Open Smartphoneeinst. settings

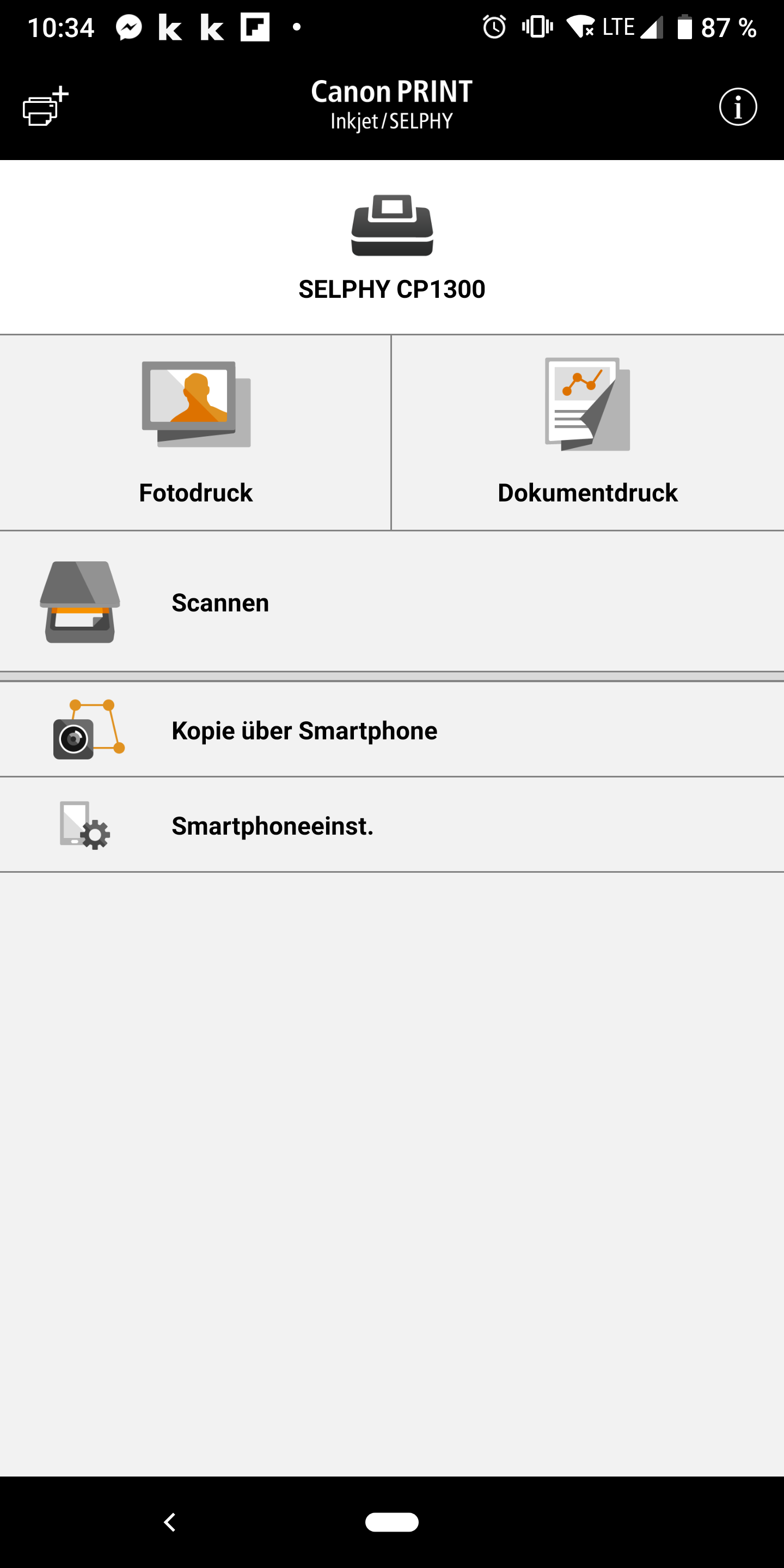click(392, 825)
